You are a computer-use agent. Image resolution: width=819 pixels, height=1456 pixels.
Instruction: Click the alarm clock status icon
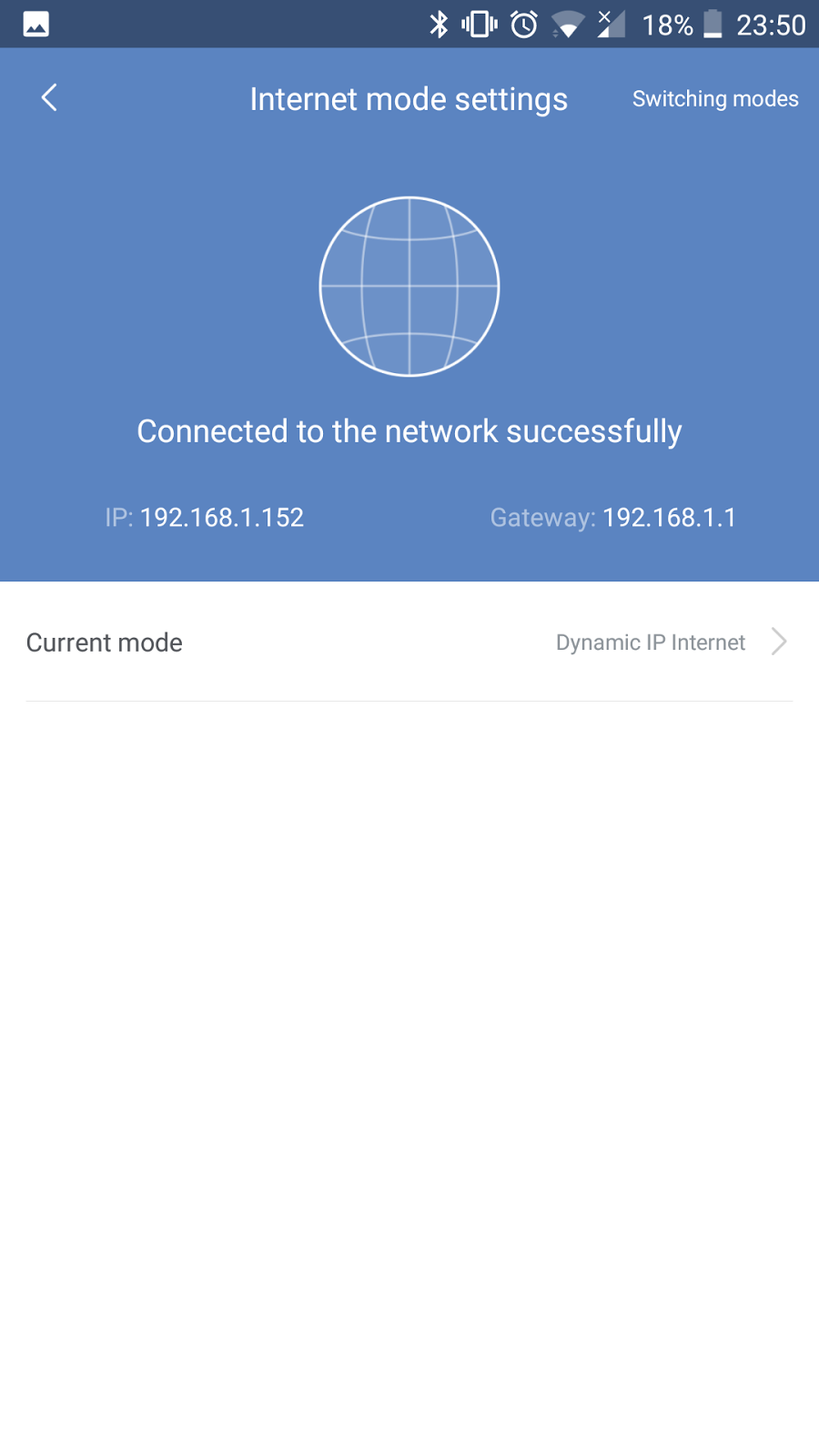521,25
